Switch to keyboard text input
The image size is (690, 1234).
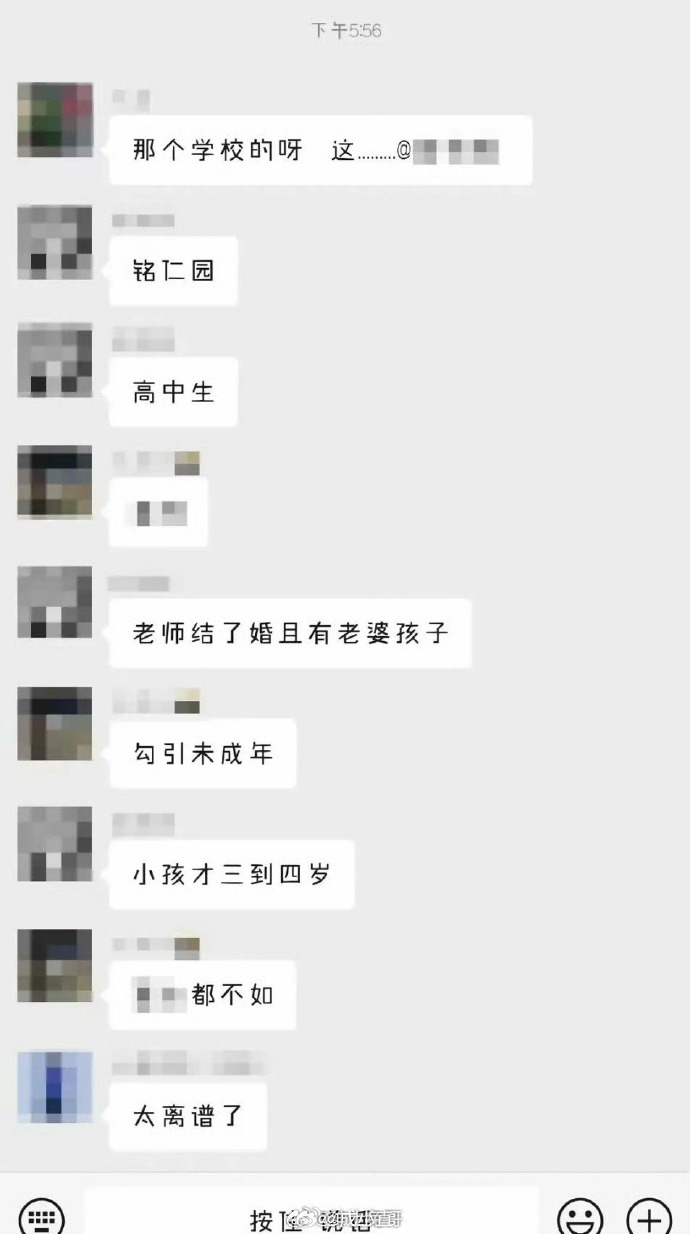[42, 1217]
